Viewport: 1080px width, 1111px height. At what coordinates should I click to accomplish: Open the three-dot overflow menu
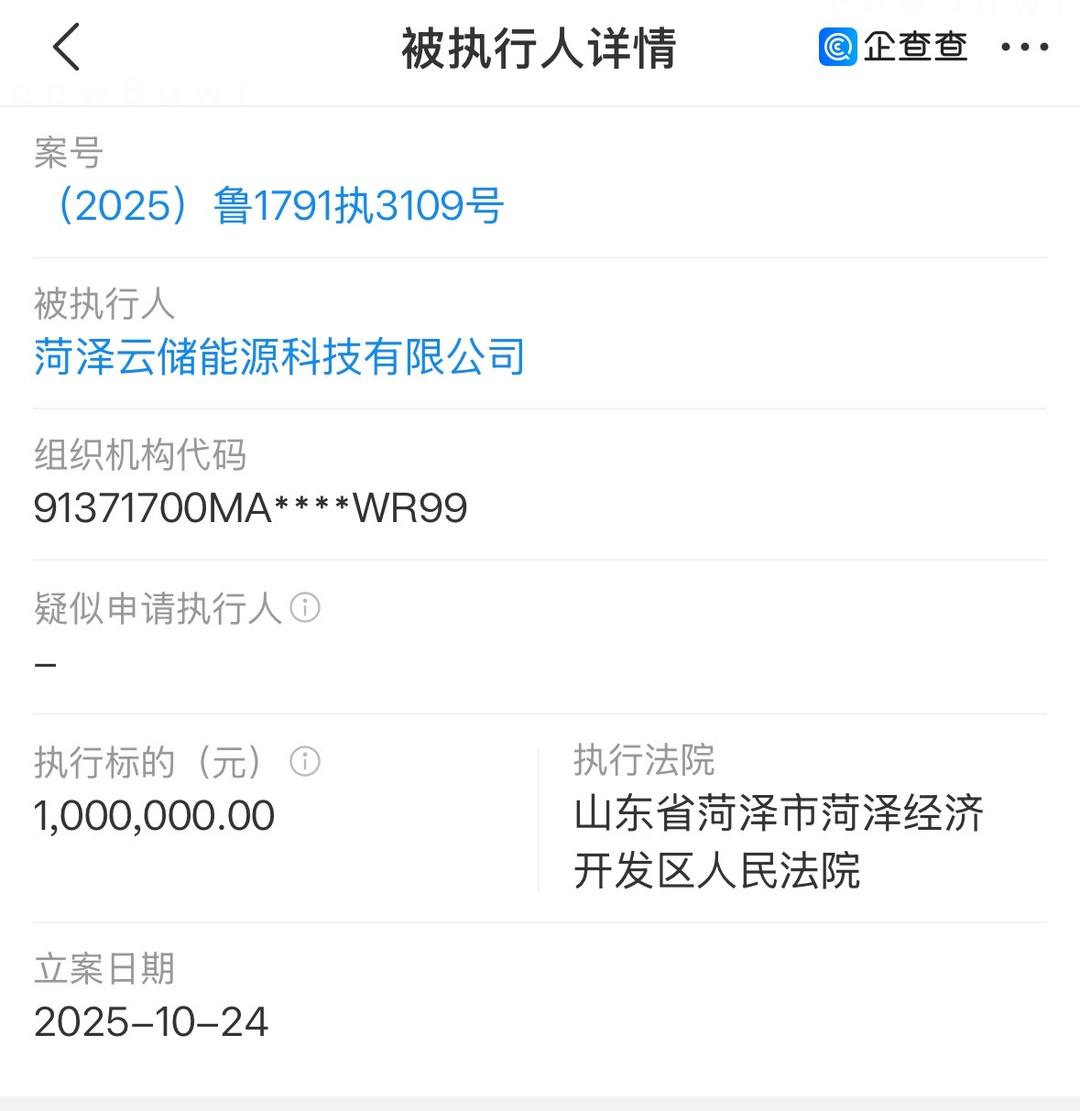pyautogui.click(x=1025, y=48)
